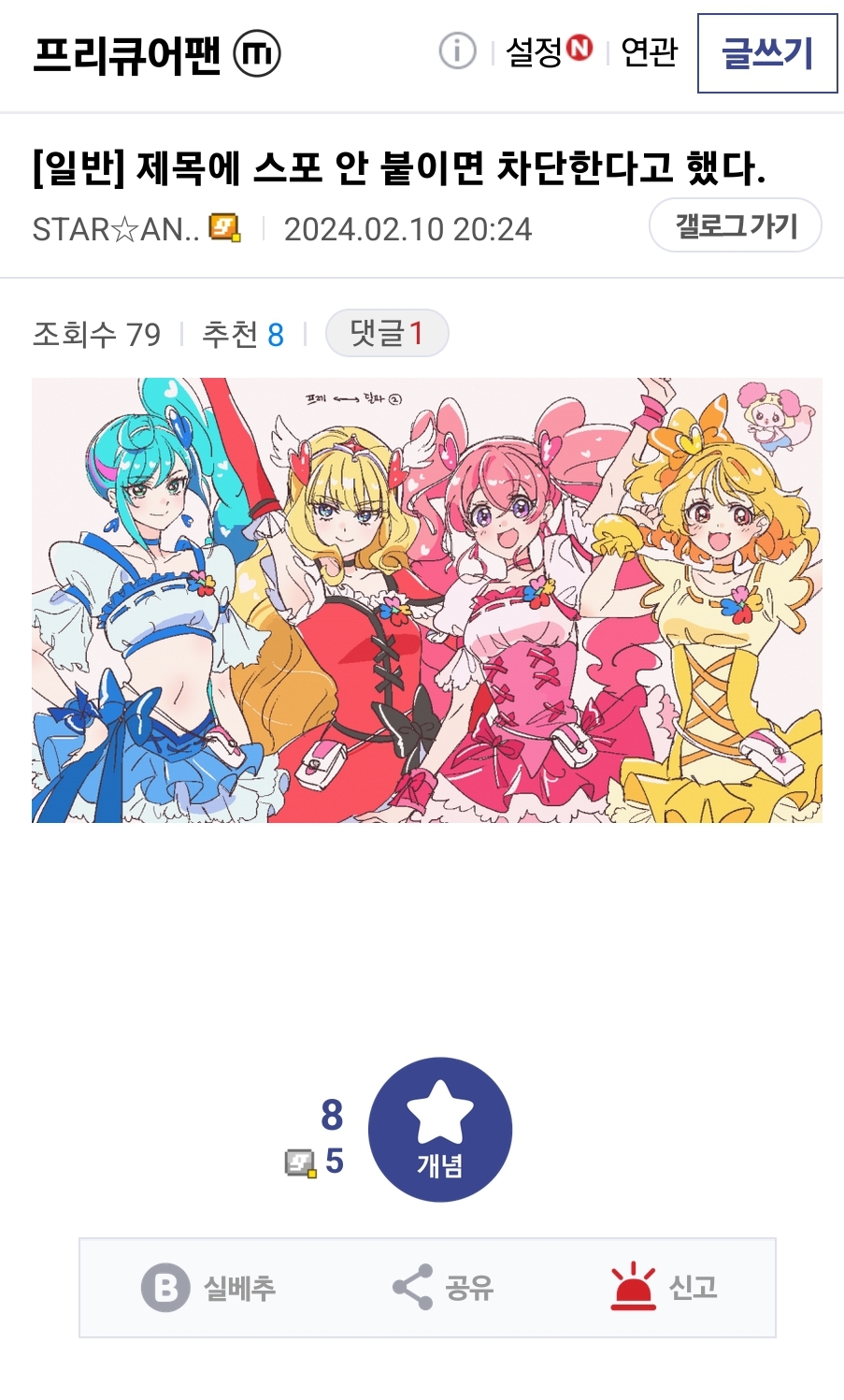This screenshot has width=844, height=1400.
Task: Open the gallery info icon
Action: click(457, 51)
